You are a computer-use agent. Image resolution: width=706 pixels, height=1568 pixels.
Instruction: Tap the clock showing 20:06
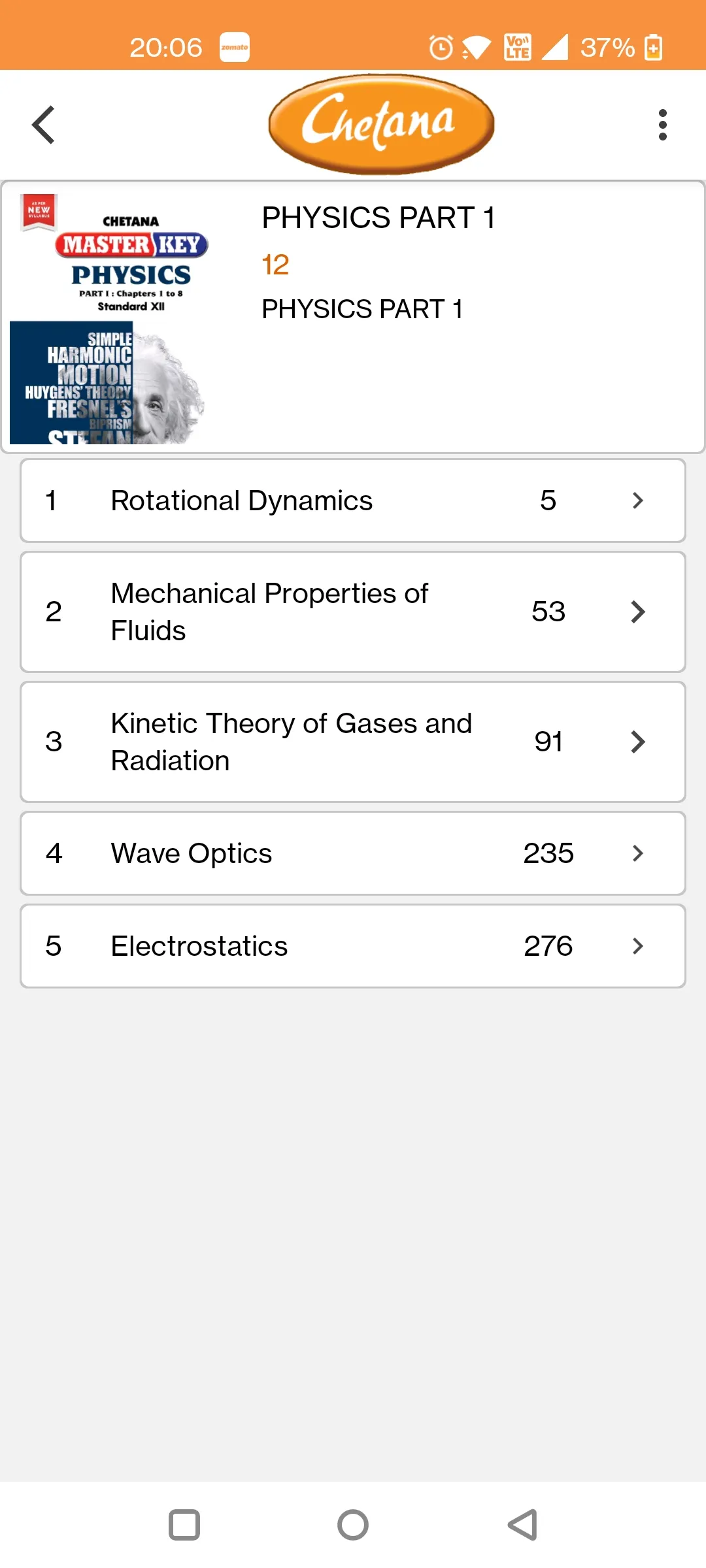(x=165, y=47)
